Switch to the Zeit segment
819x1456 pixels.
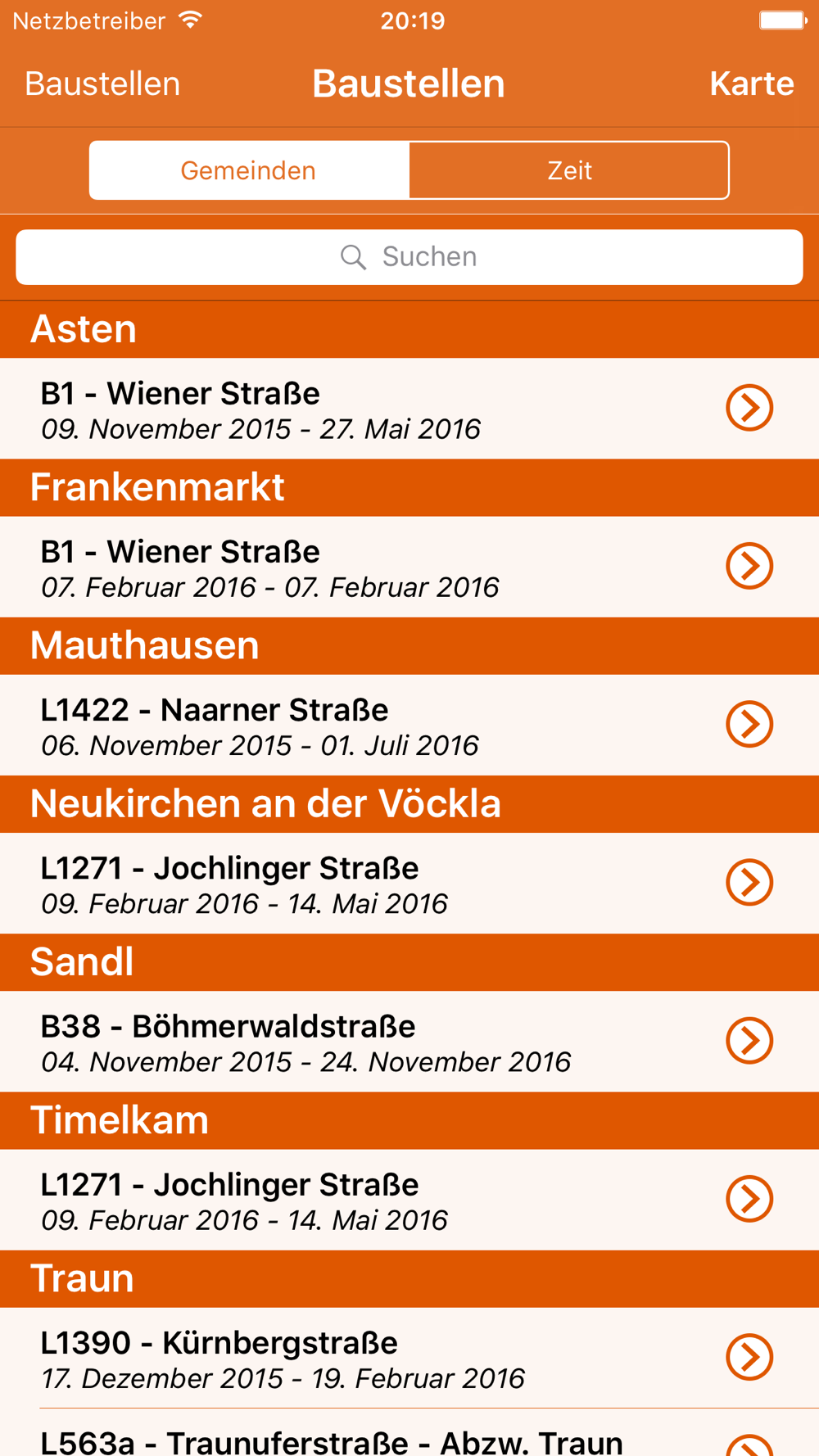[568, 170]
